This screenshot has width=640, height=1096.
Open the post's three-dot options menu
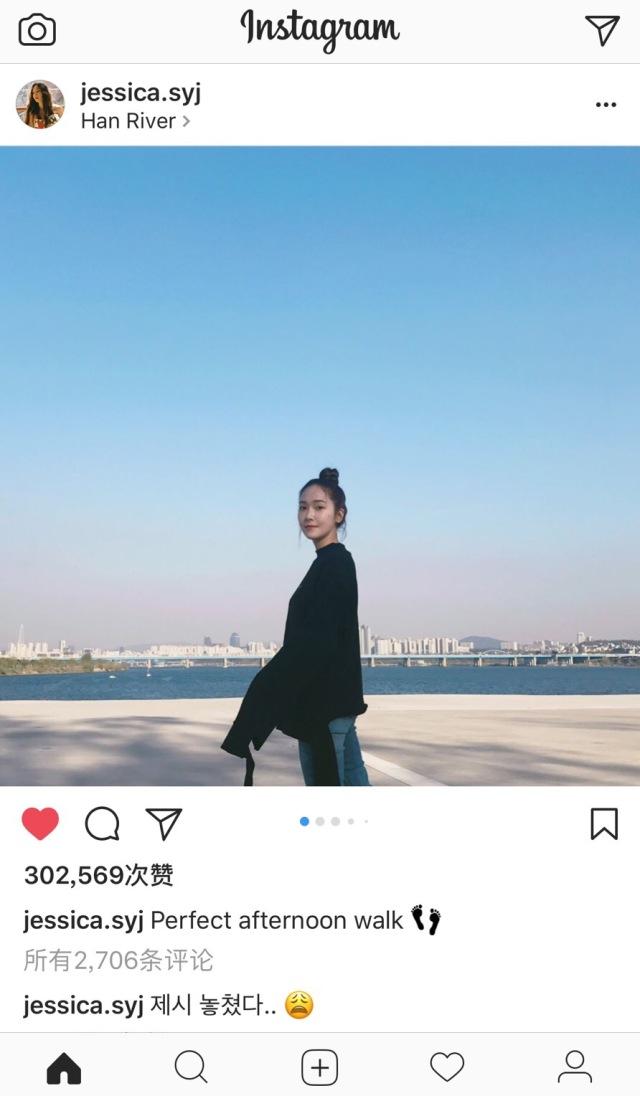606,105
